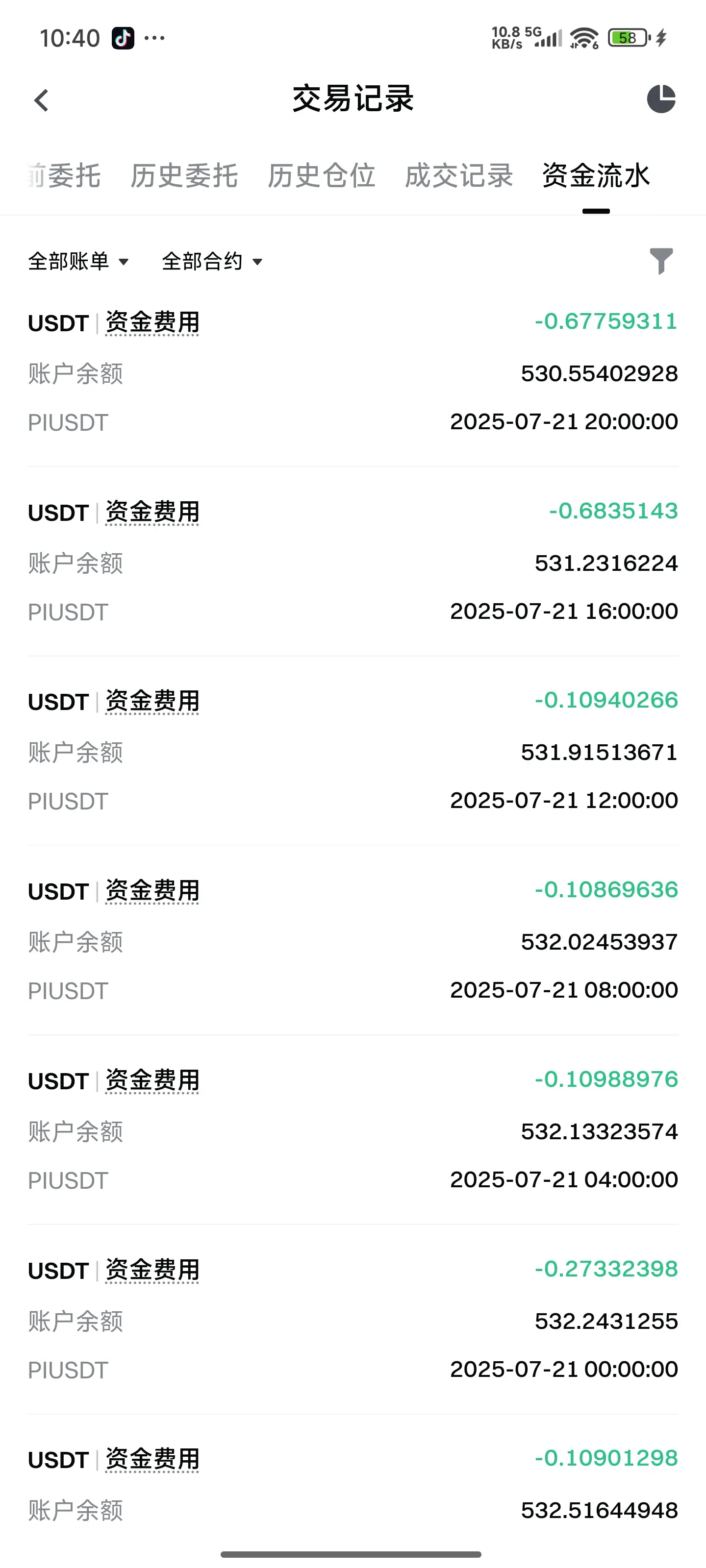Tap 资金费用 label on the 20:00:00 record
706x1568 pixels.
(152, 322)
